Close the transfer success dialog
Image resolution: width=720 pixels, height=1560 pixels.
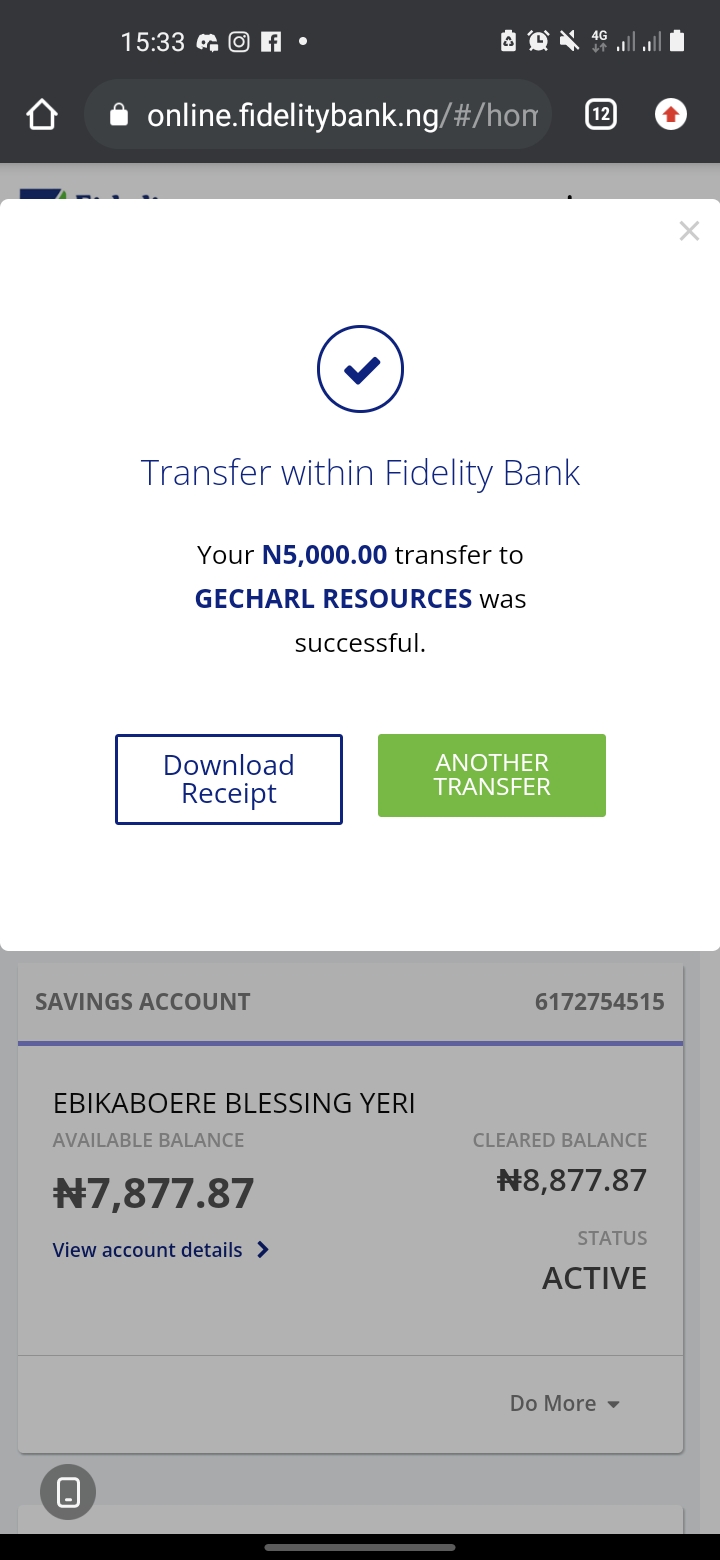coord(689,231)
